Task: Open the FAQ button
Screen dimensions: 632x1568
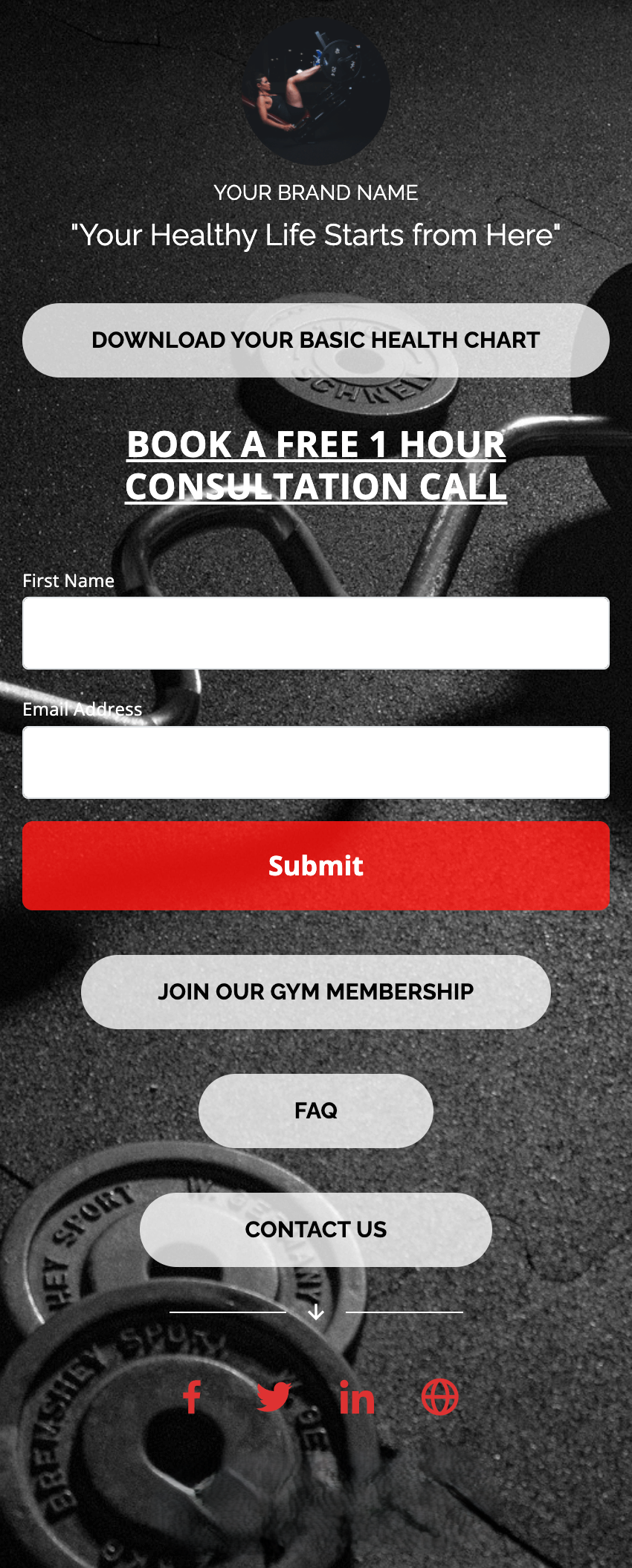Action: click(316, 1111)
